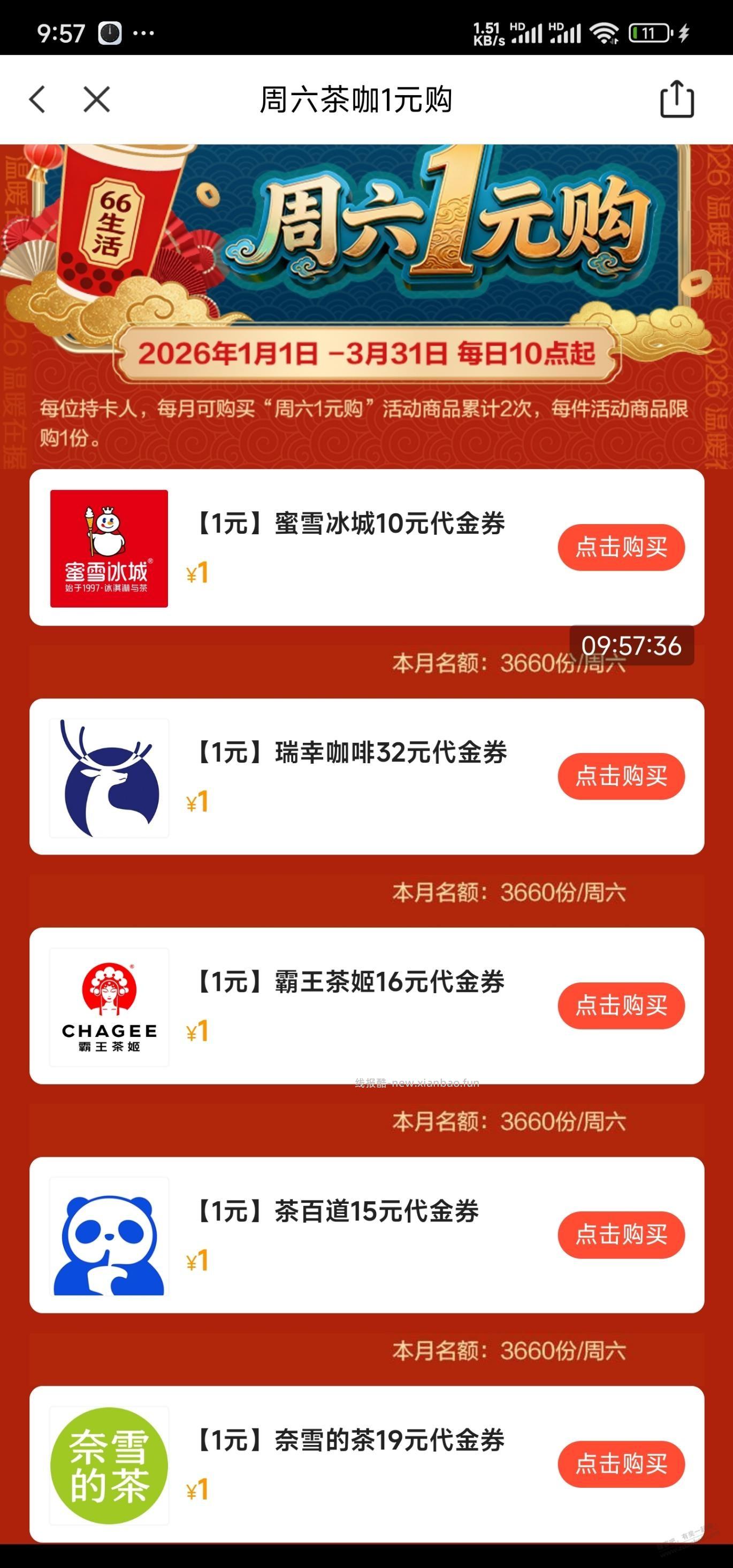
Task: Select the 蜜雪冰城 snowman brand logo
Action: [110, 547]
